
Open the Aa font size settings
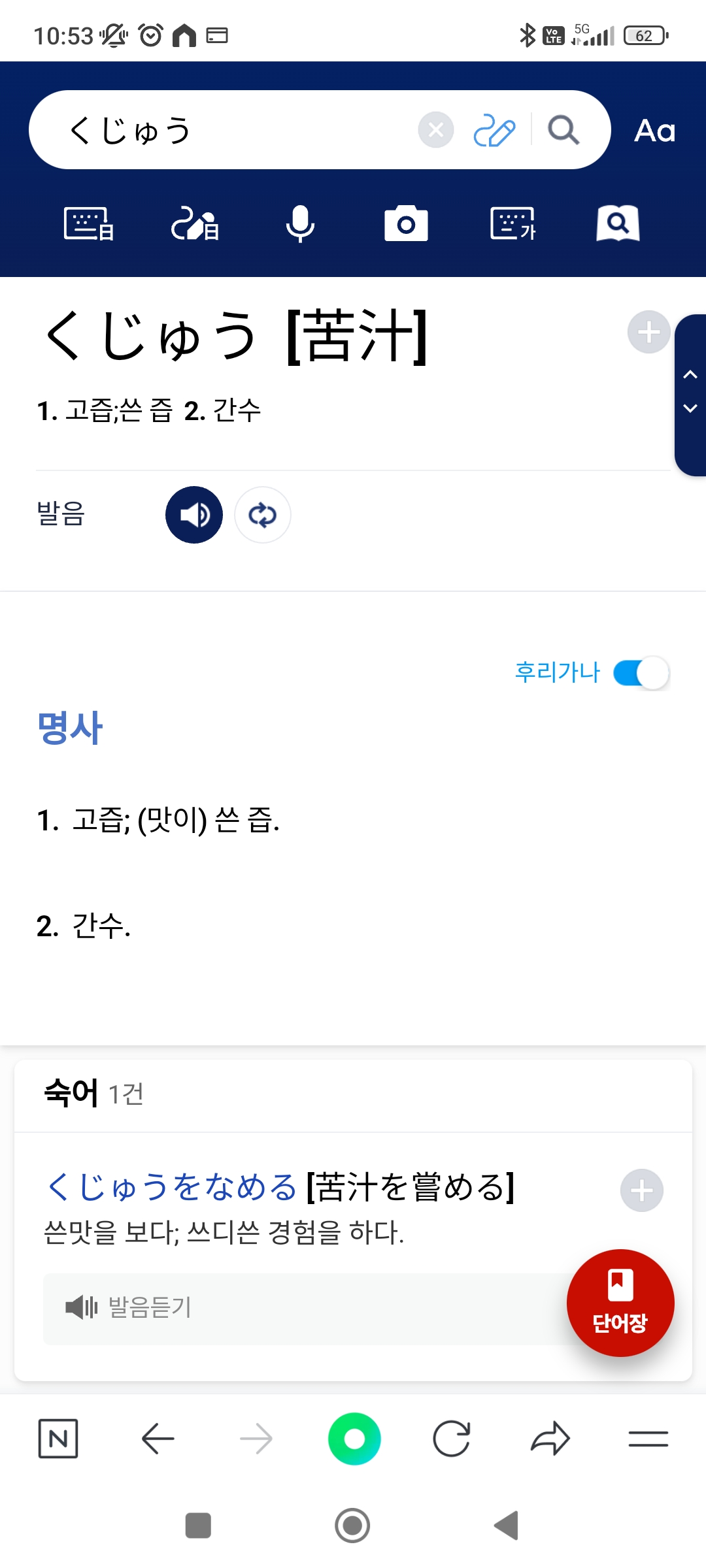(654, 131)
